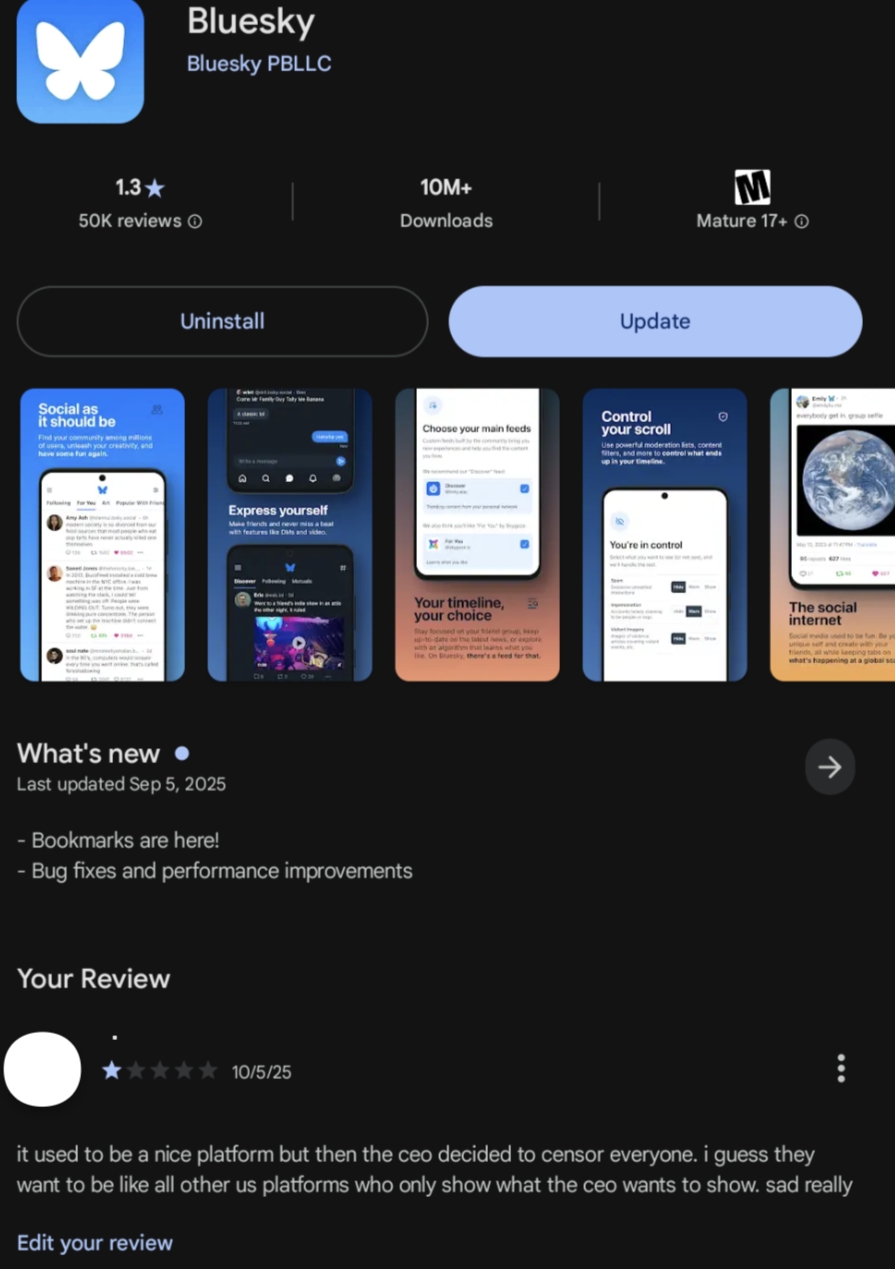Open the 'Control your scroll' screenshot
Image resolution: width=895 pixels, height=1269 pixels.
[x=665, y=535]
